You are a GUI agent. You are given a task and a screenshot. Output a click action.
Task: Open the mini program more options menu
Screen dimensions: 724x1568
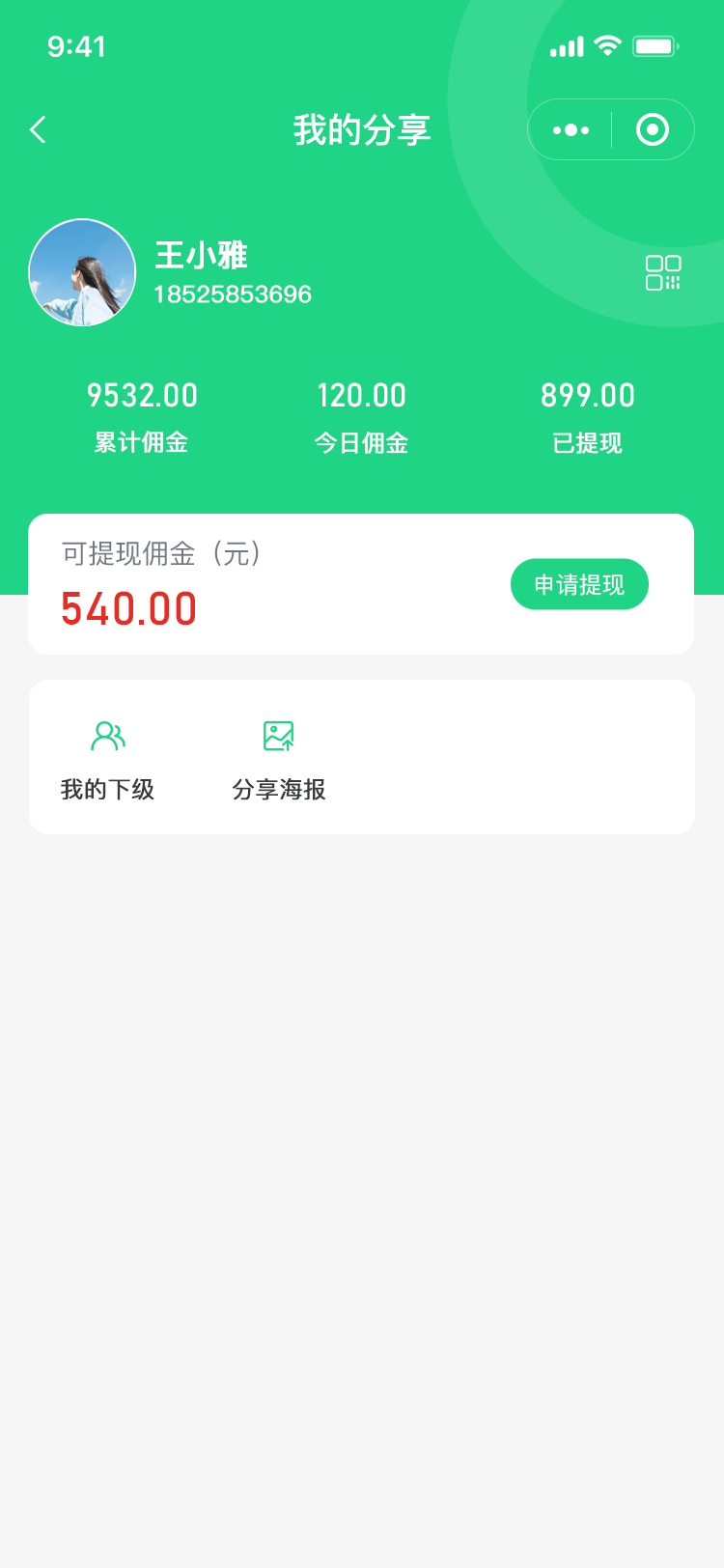[571, 129]
